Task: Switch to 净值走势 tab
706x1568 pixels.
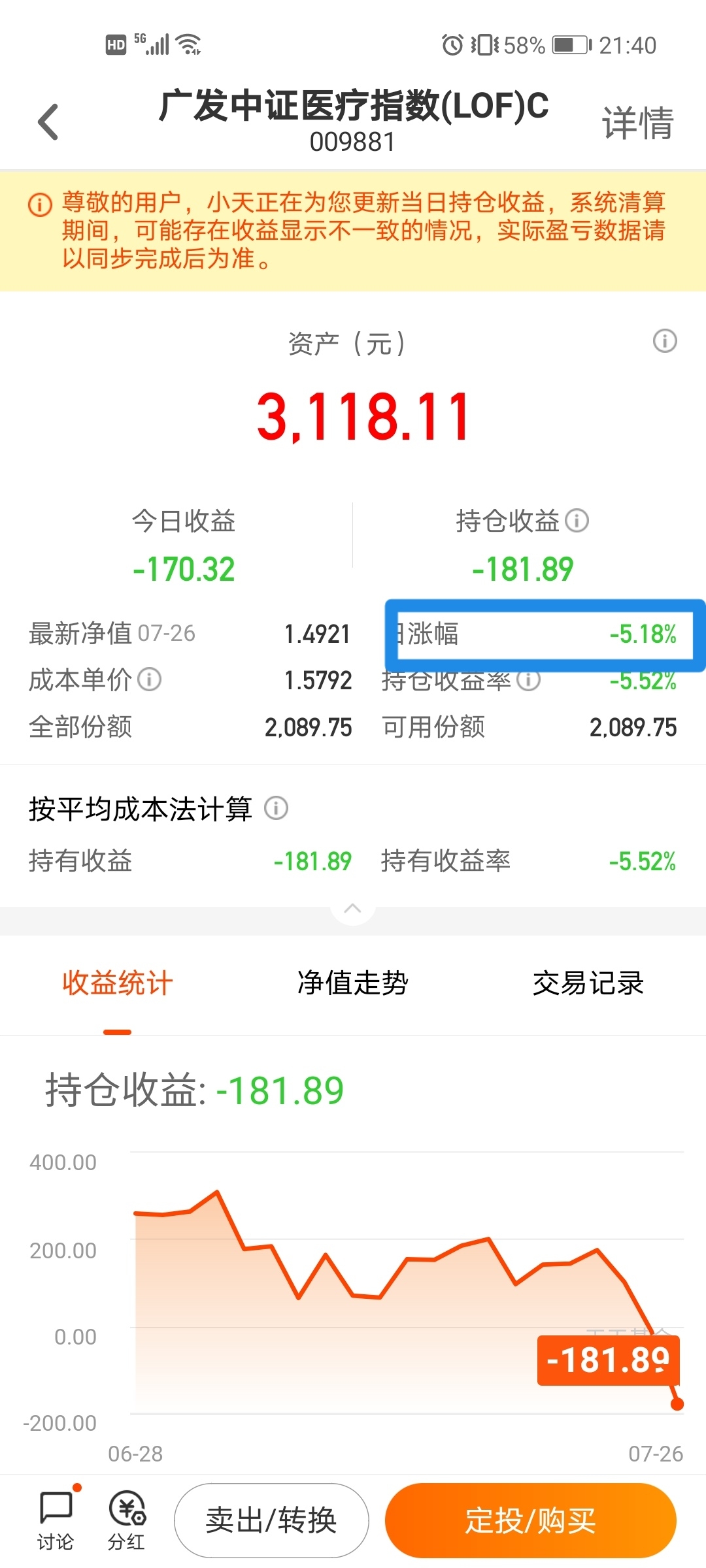Action: [353, 983]
